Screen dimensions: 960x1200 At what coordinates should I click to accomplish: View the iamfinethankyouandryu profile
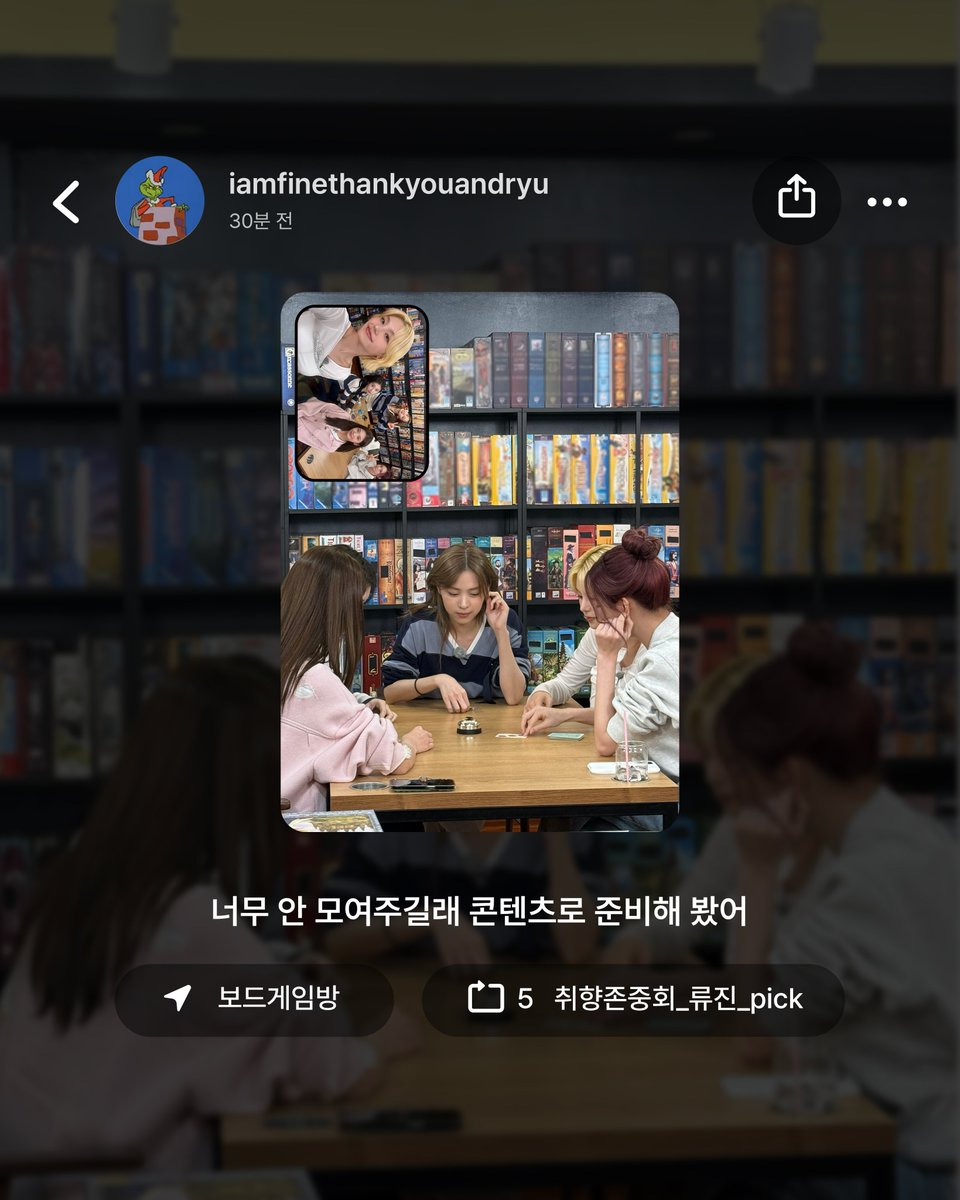point(388,185)
